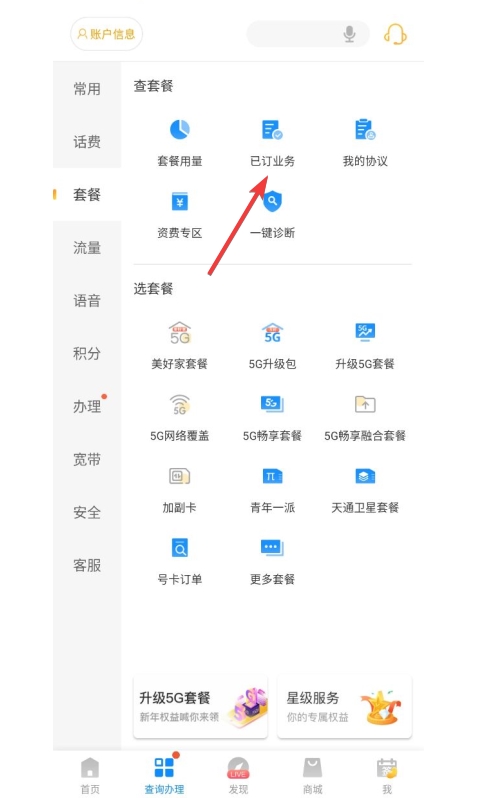
Task: Open 发现 live discover tab
Action: click(238, 775)
